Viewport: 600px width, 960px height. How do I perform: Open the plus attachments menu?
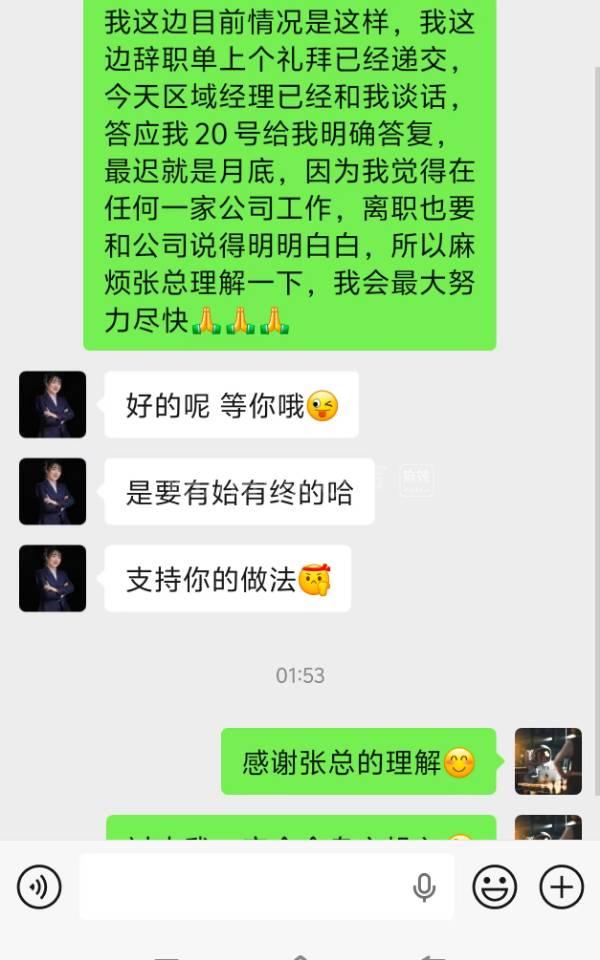561,887
